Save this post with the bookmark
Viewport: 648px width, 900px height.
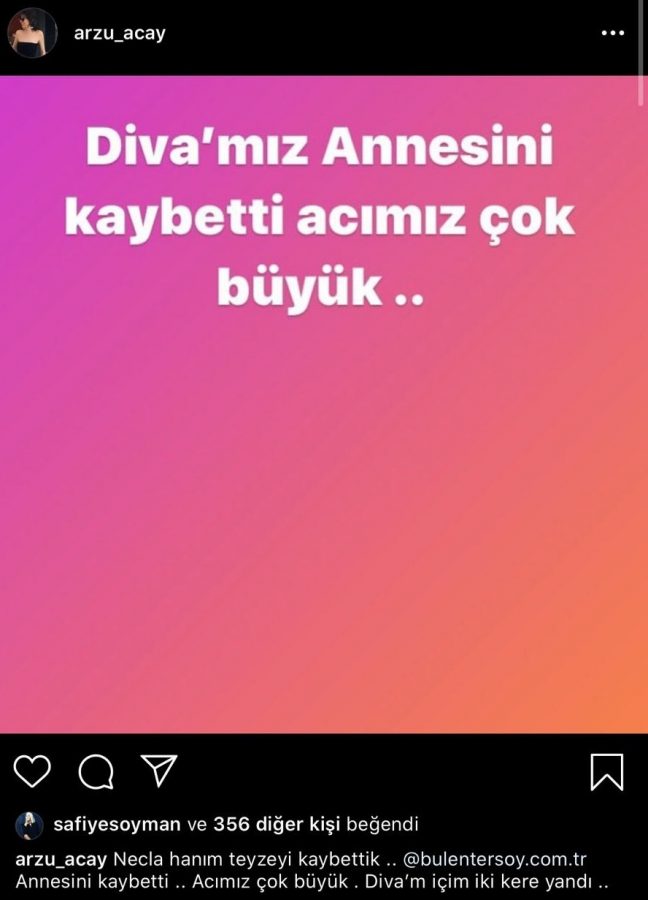606,771
